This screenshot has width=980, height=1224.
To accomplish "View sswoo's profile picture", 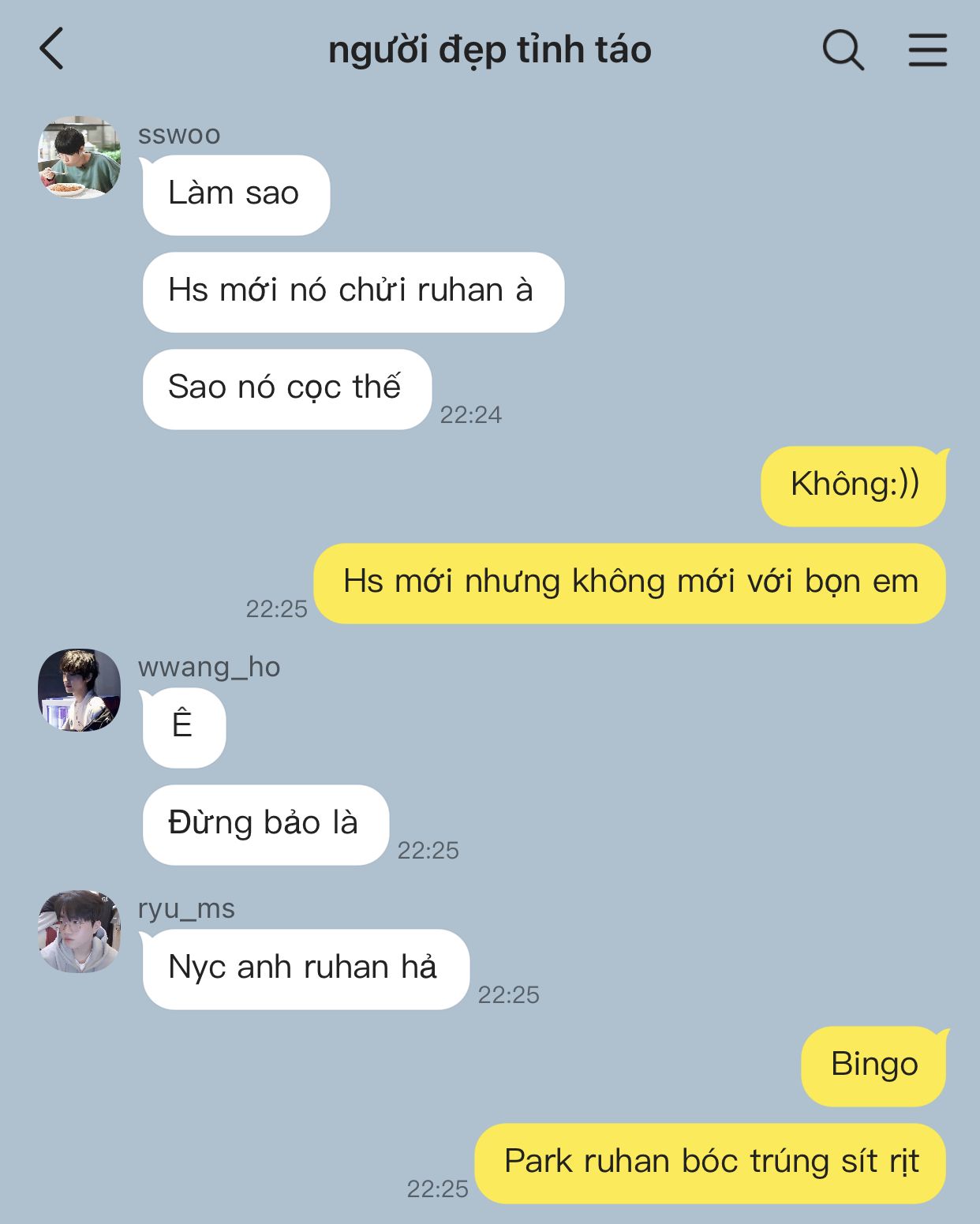I will tap(79, 157).
